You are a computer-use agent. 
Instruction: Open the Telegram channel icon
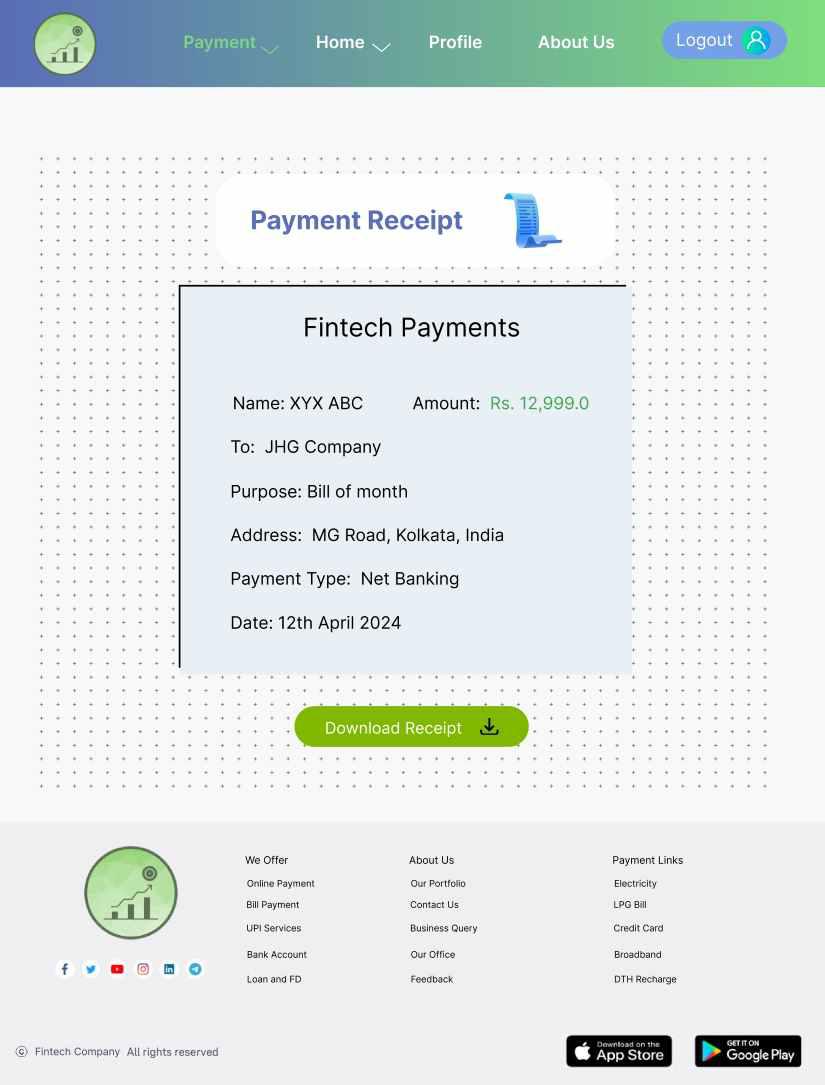point(195,969)
